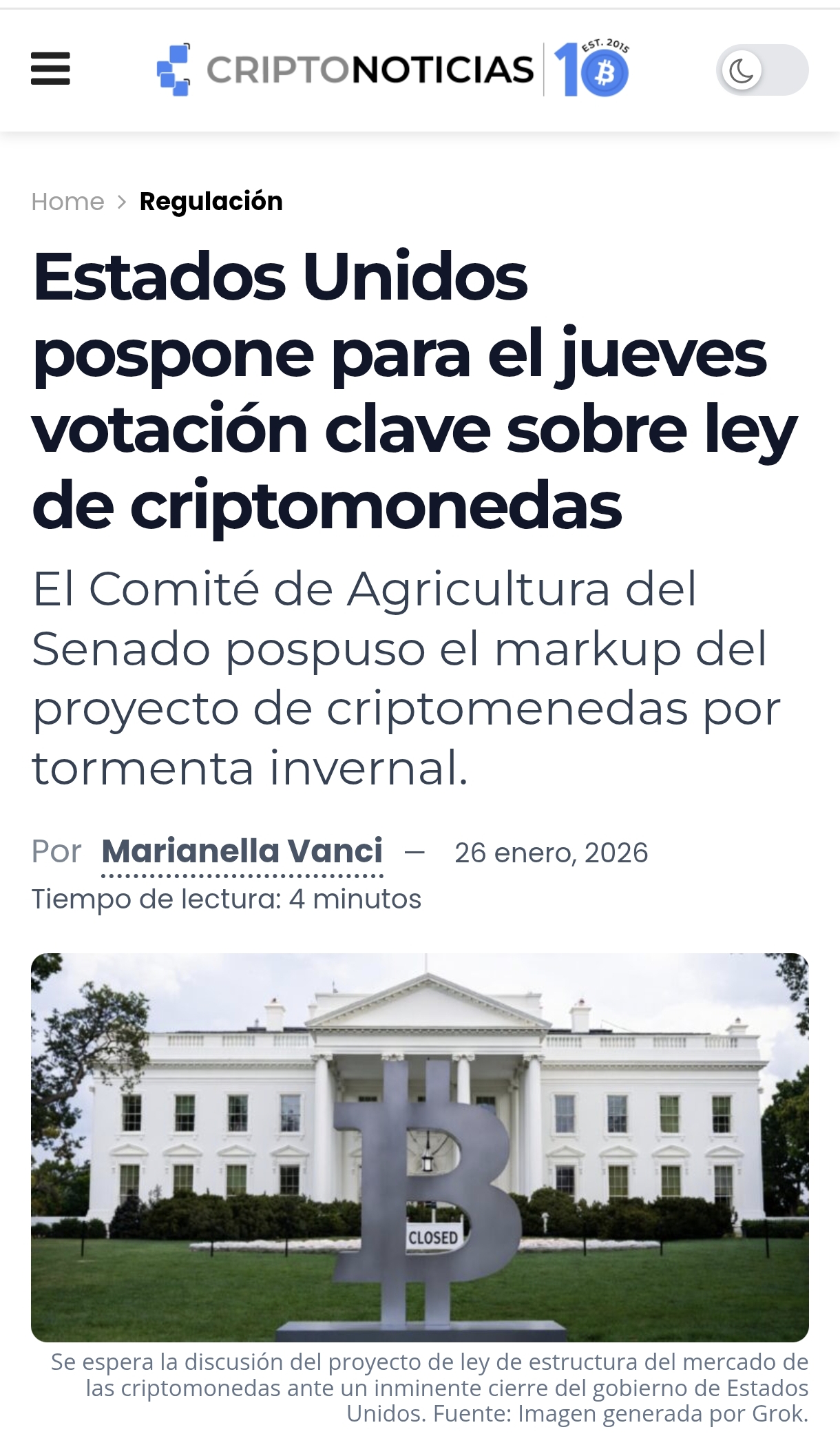Screen dimensions: 840x1456
Task: Go to the Regulación section
Action: [211, 202]
